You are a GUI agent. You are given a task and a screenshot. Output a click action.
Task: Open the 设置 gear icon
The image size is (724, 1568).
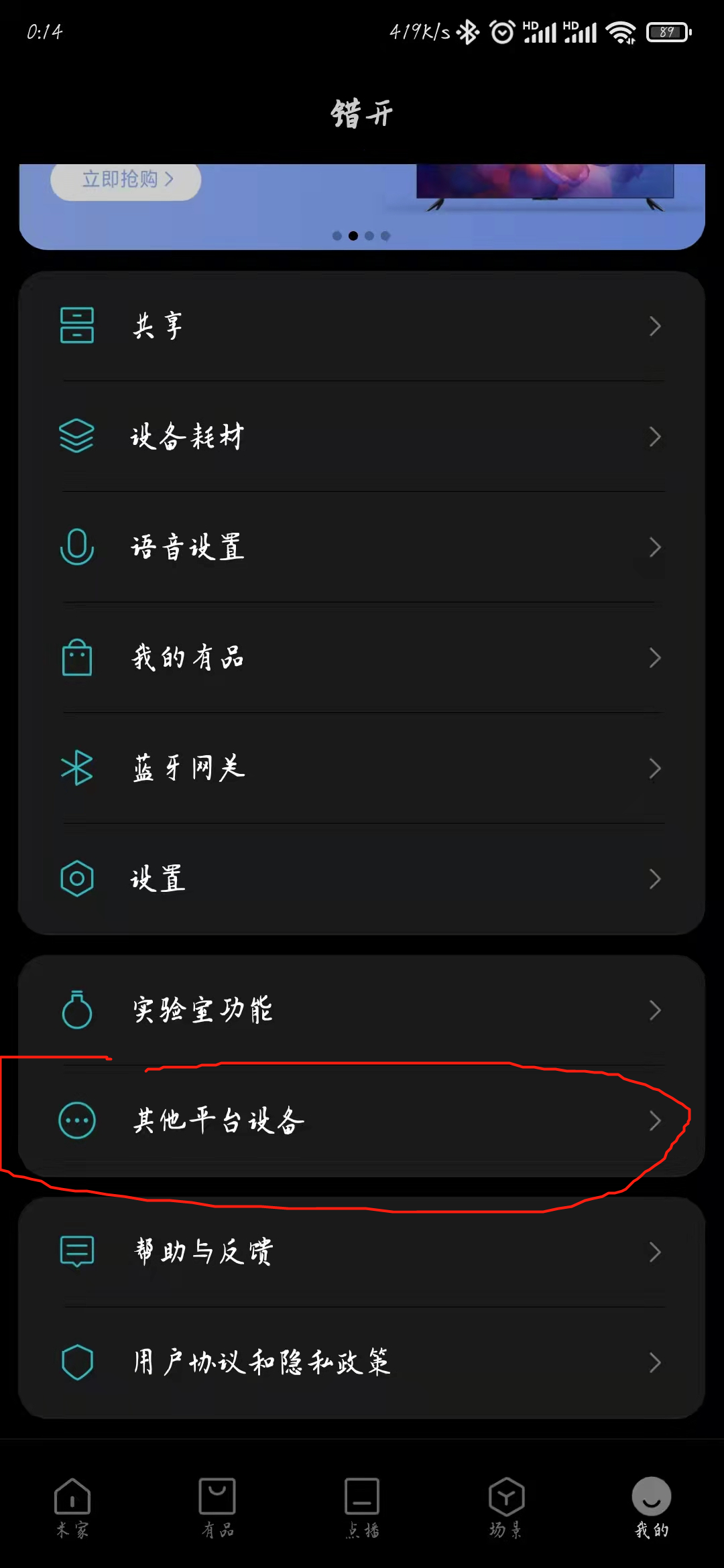76,878
